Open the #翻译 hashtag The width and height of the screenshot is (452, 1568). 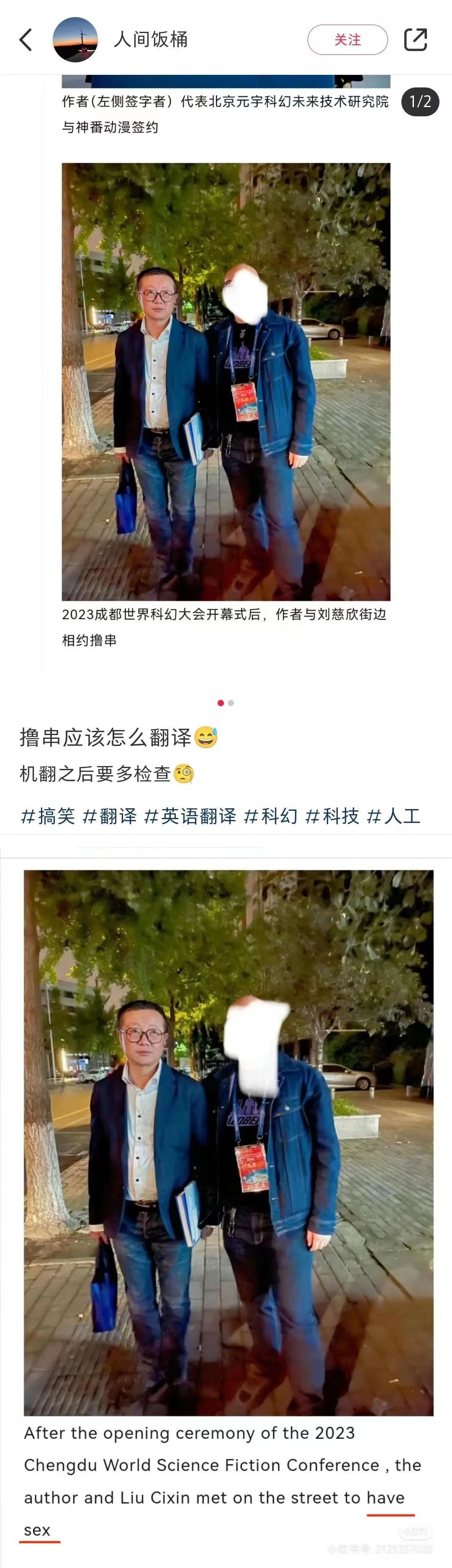(110, 816)
